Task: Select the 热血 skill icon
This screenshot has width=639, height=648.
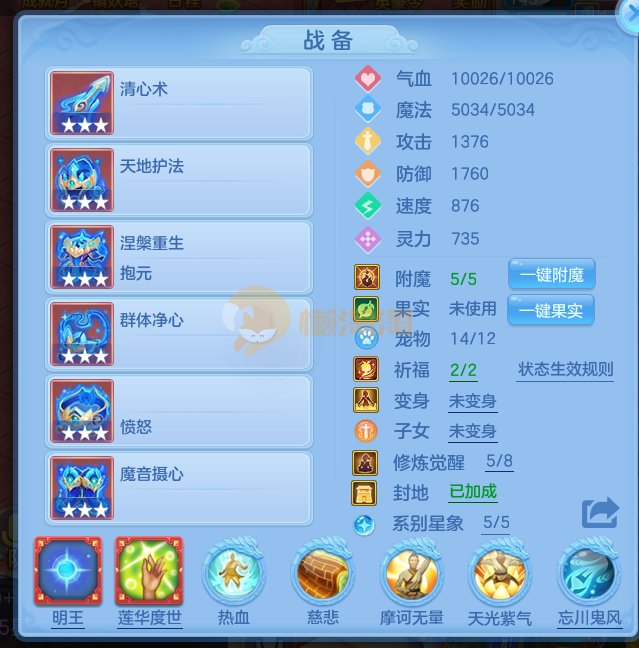Action: pos(233,574)
